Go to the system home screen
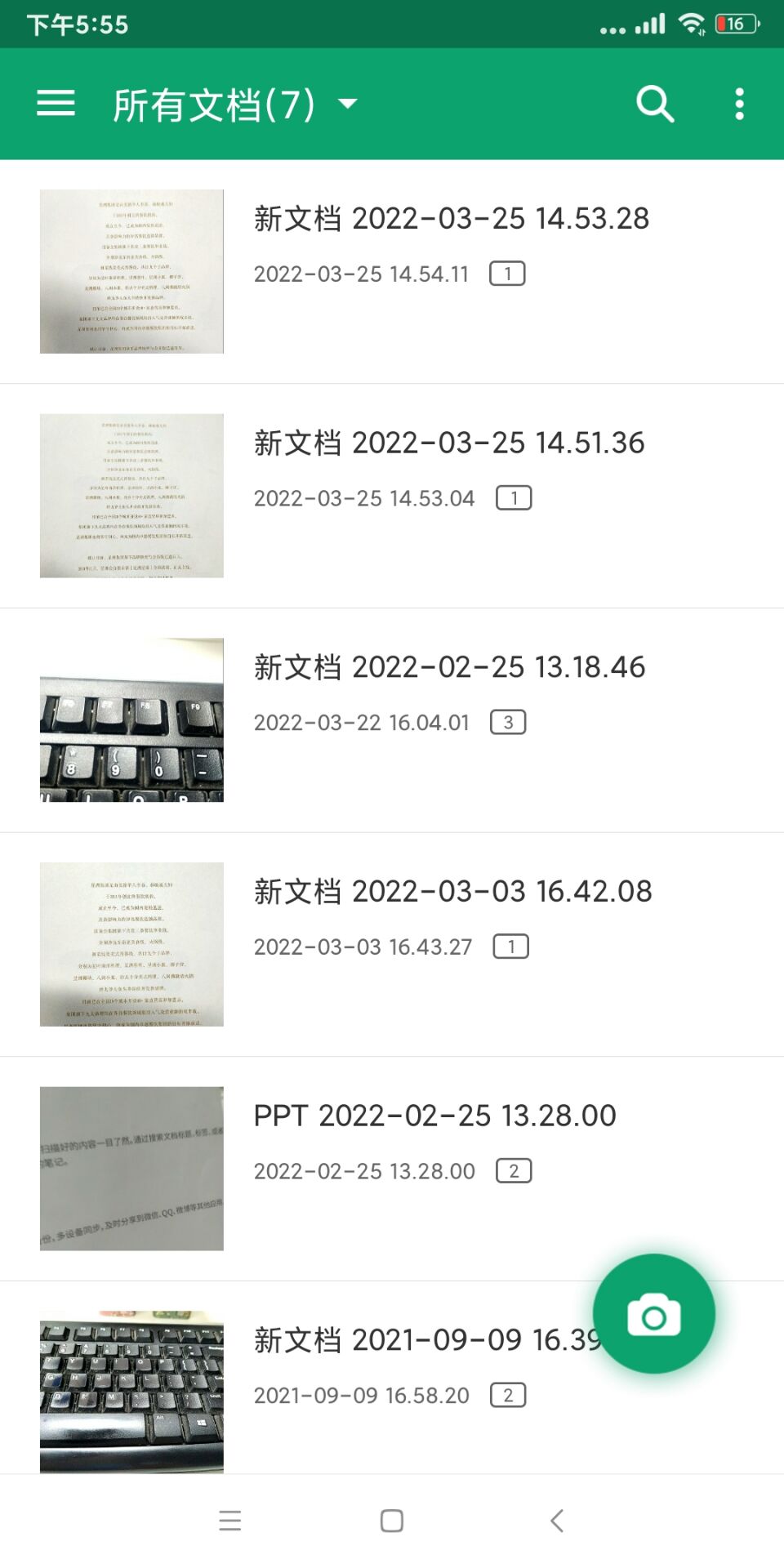The height and width of the screenshot is (1568, 784). [392, 1521]
